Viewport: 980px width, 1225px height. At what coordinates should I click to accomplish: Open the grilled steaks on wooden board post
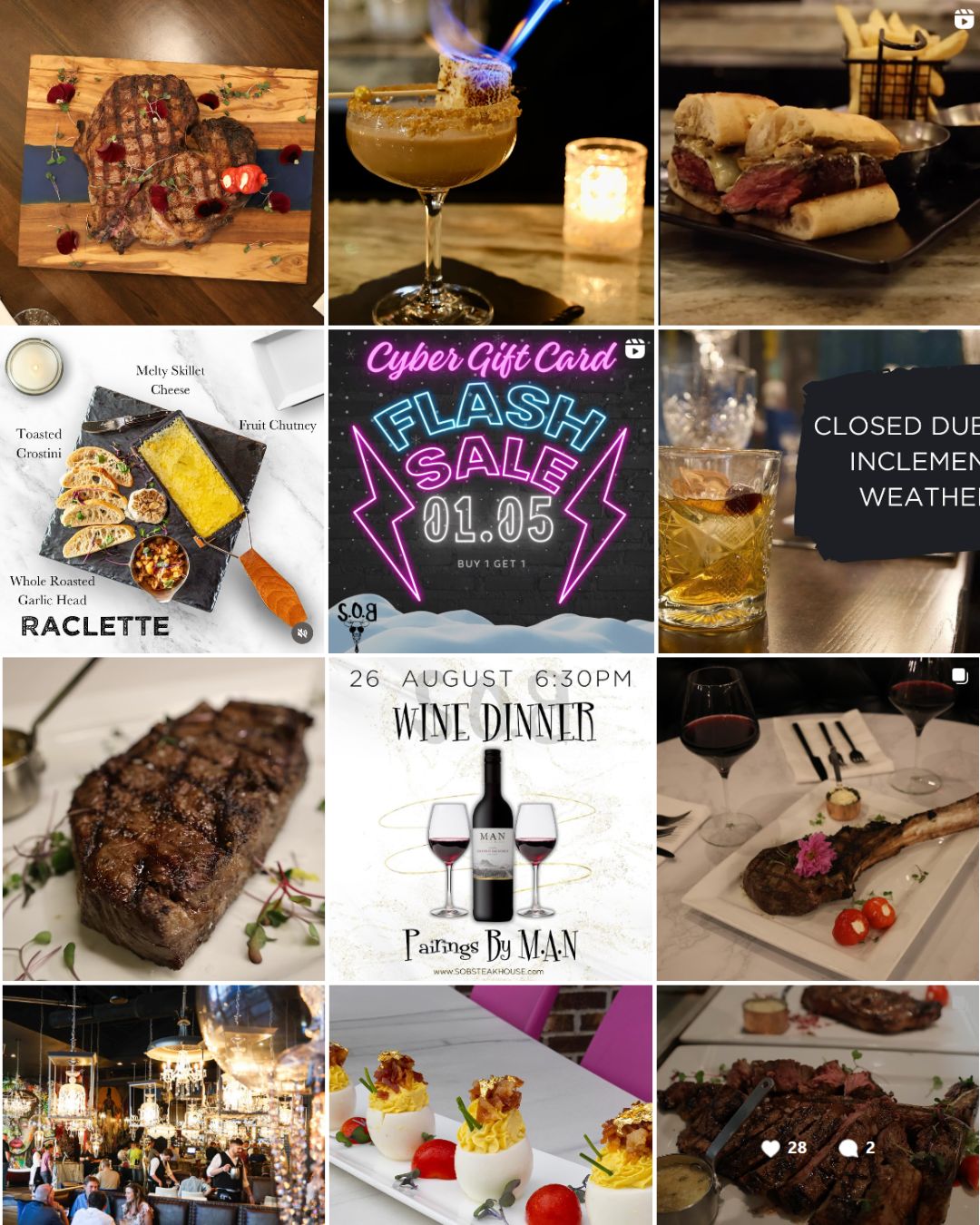[162, 162]
